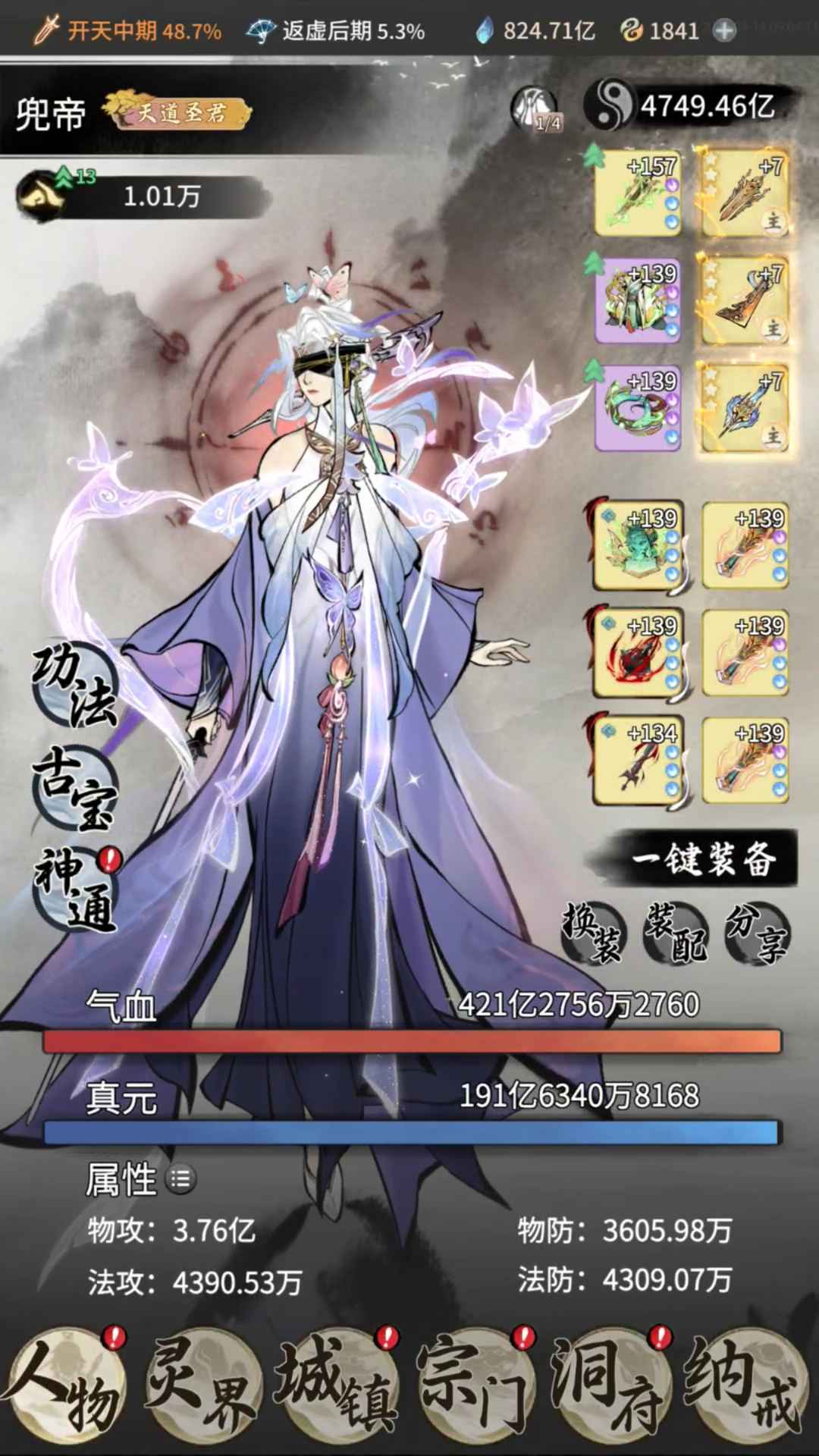Open the 装配 option
This screenshot has width=819, height=1456.
(675, 934)
